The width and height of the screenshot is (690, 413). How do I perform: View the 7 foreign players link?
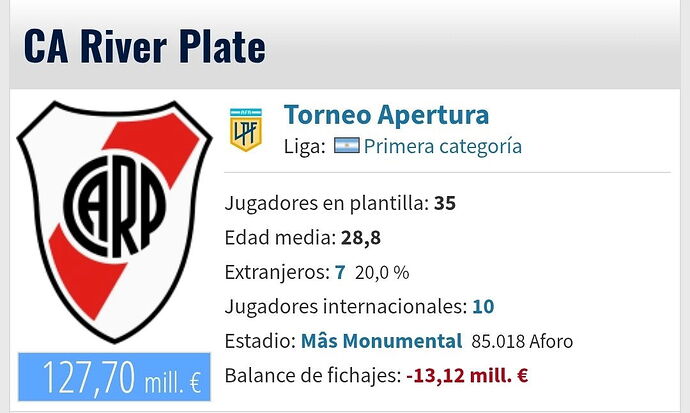click(x=340, y=272)
